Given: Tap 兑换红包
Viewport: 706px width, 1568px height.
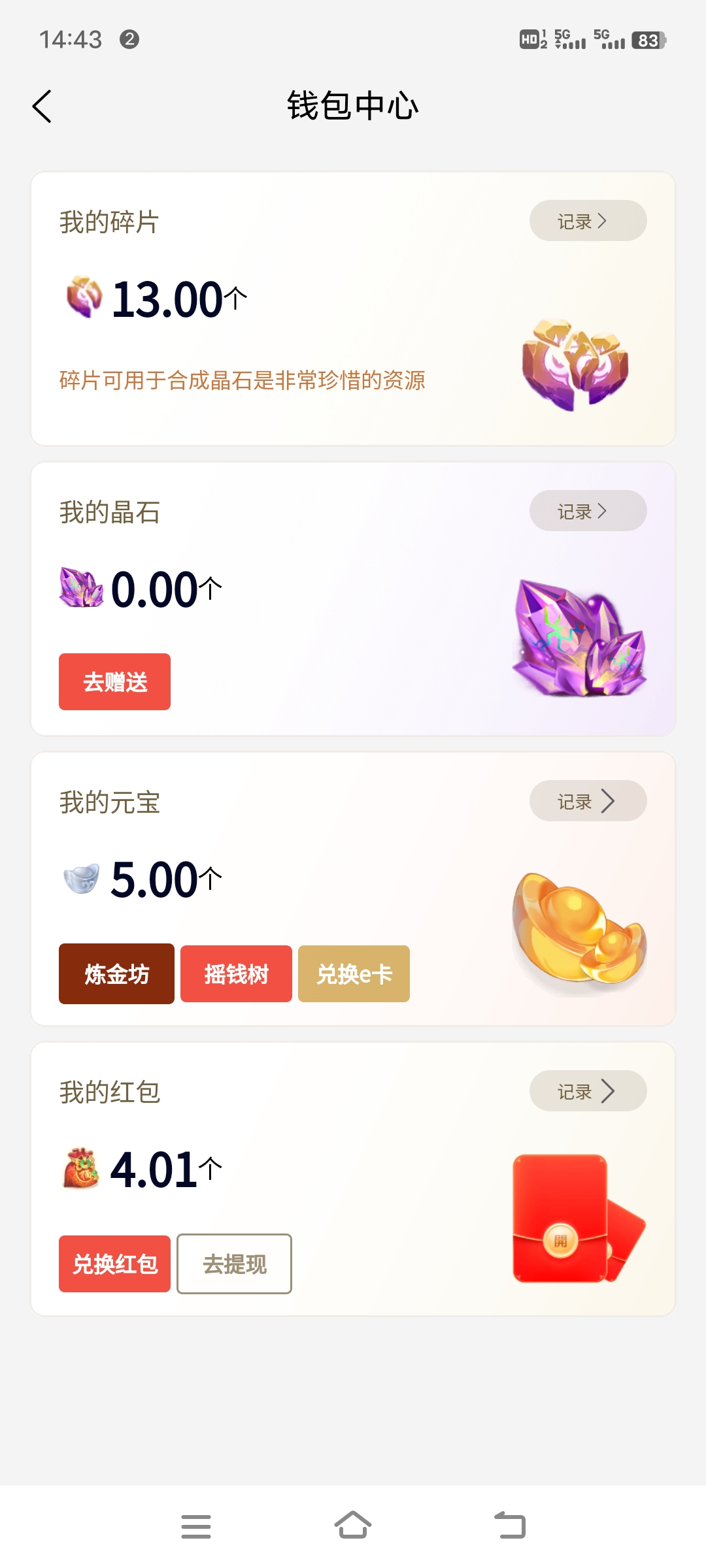Looking at the screenshot, I should [x=114, y=1264].
